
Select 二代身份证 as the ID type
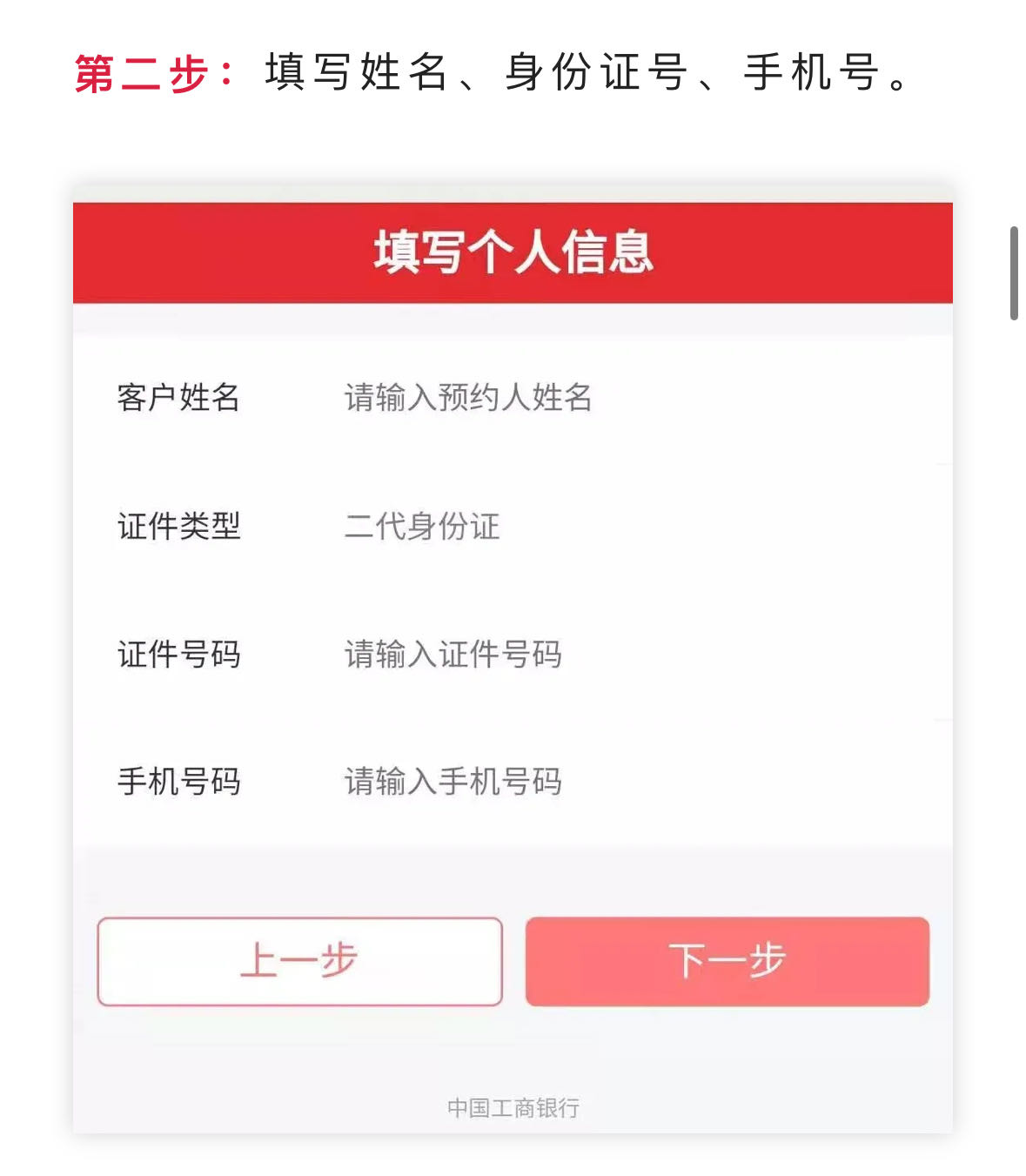422,528
